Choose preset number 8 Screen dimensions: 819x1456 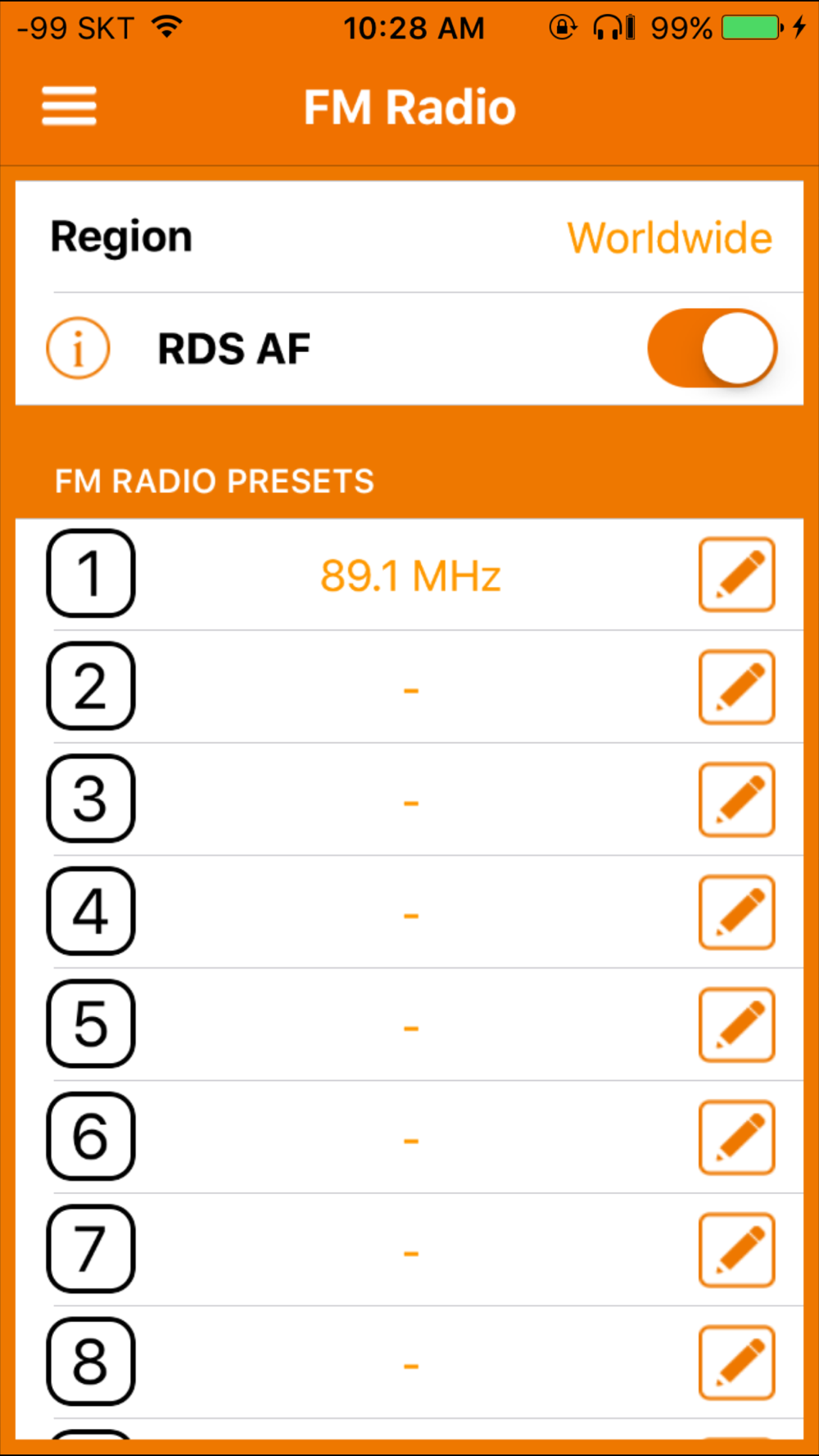tap(91, 1362)
